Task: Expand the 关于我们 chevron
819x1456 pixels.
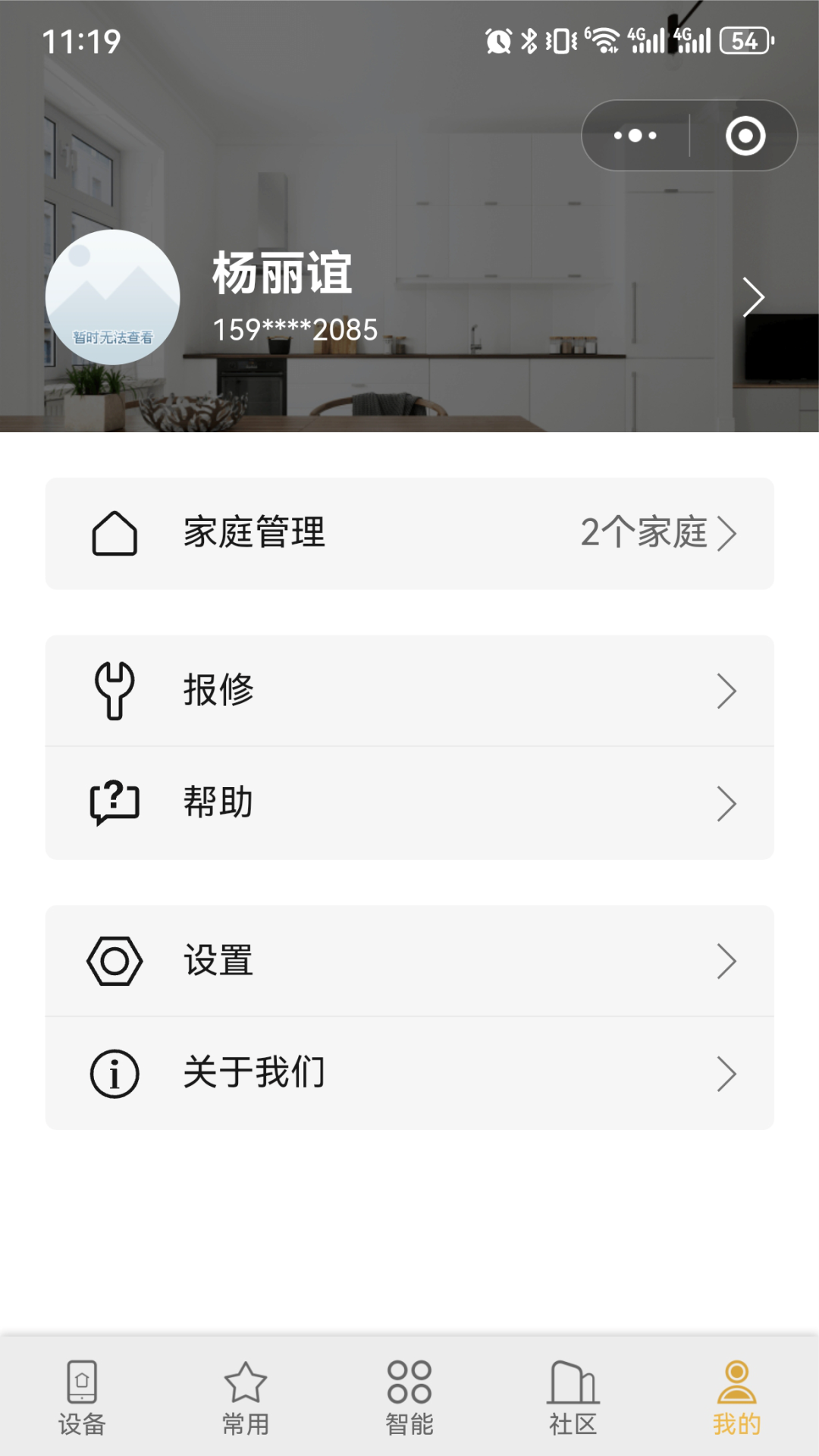Action: pyautogui.click(x=728, y=1072)
